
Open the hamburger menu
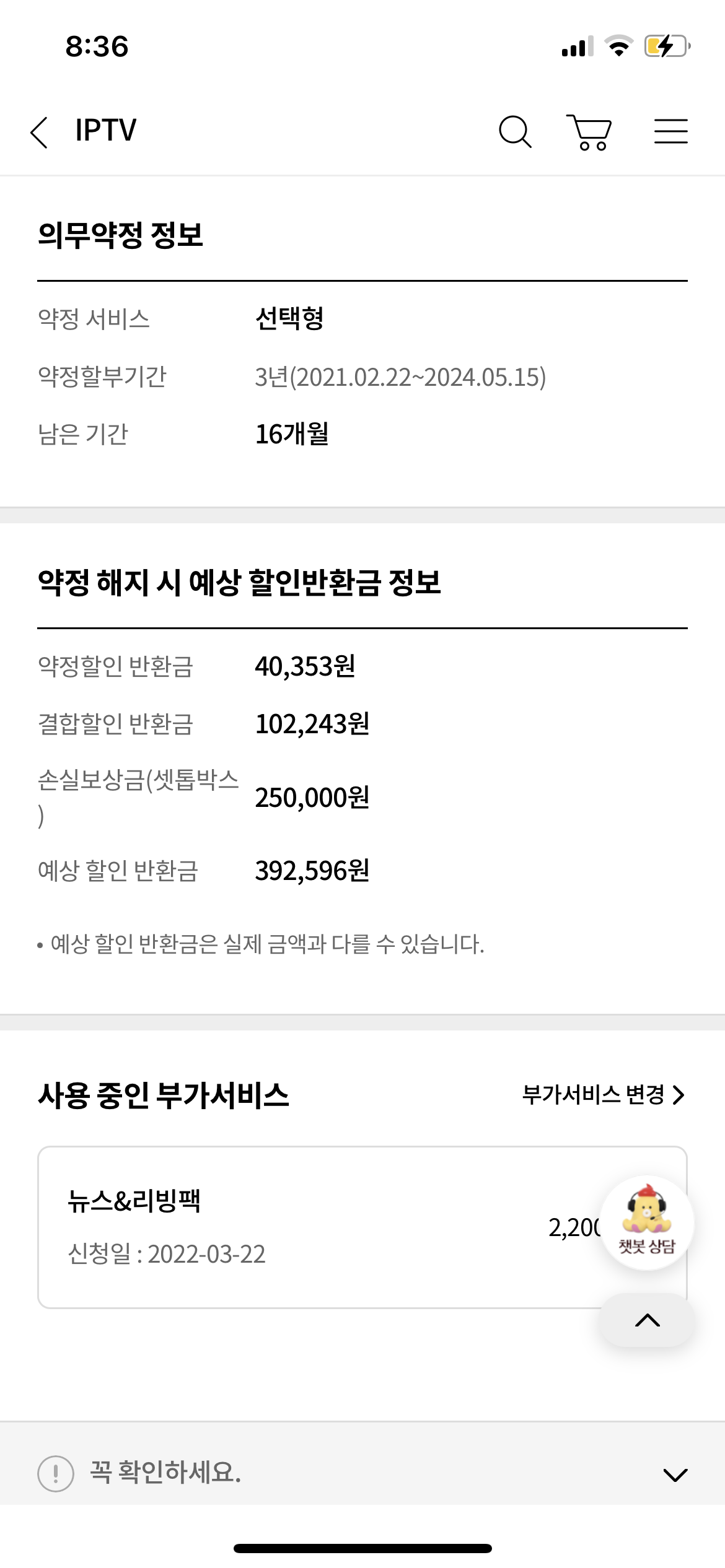point(670,131)
